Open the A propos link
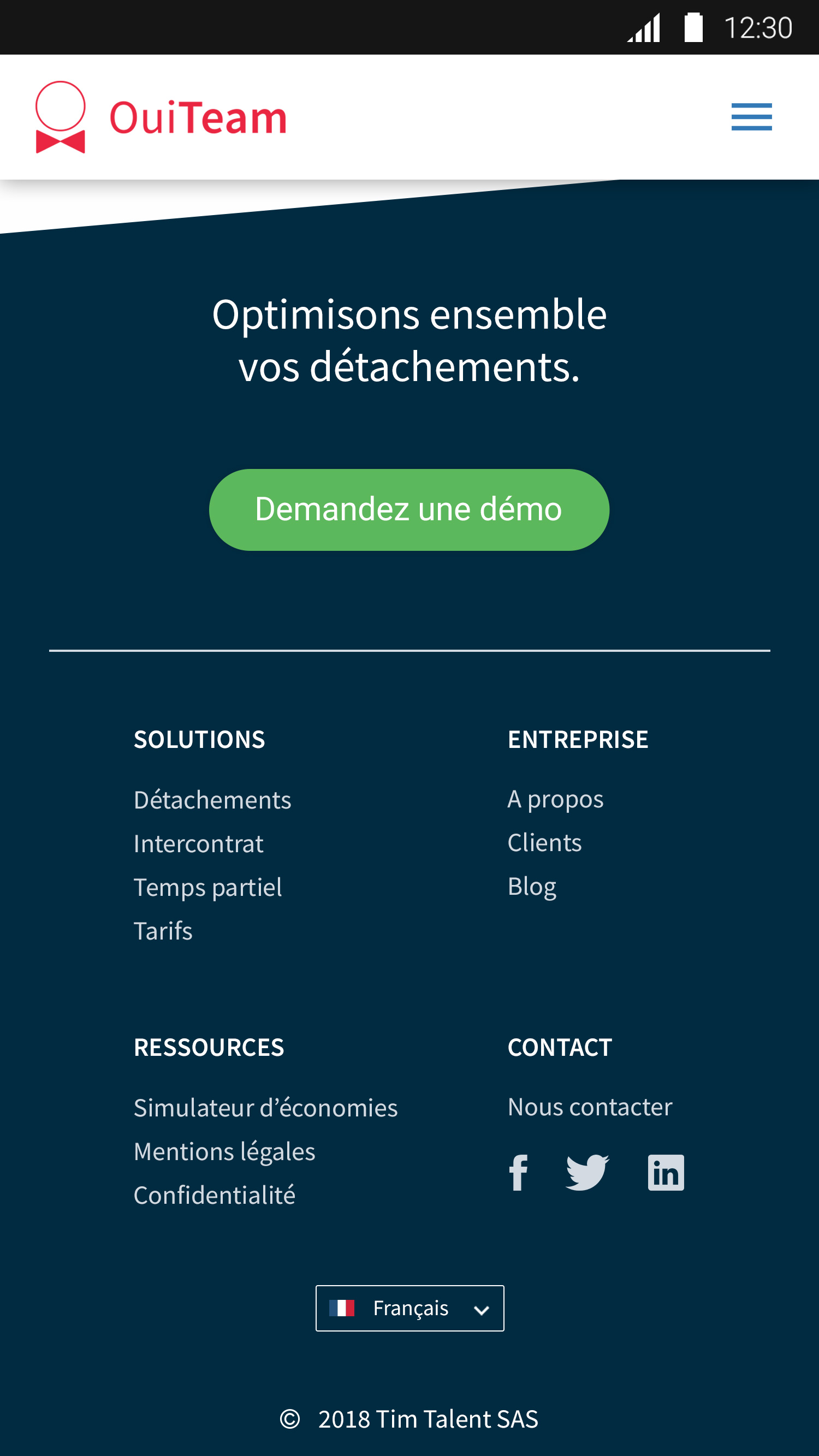The image size is (819, 1456). coord(556,799)
